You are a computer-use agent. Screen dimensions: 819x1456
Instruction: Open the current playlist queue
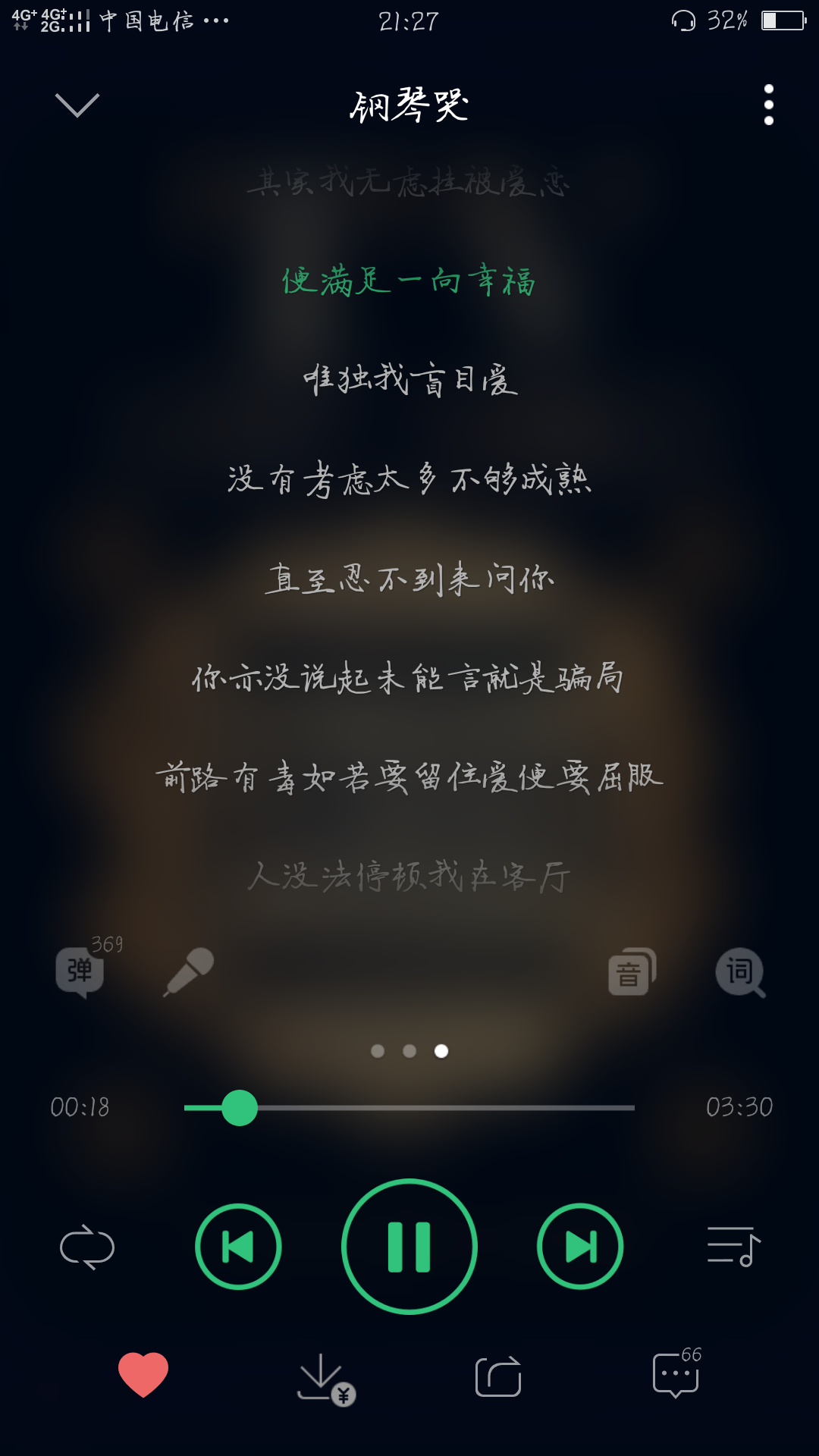733,1247
